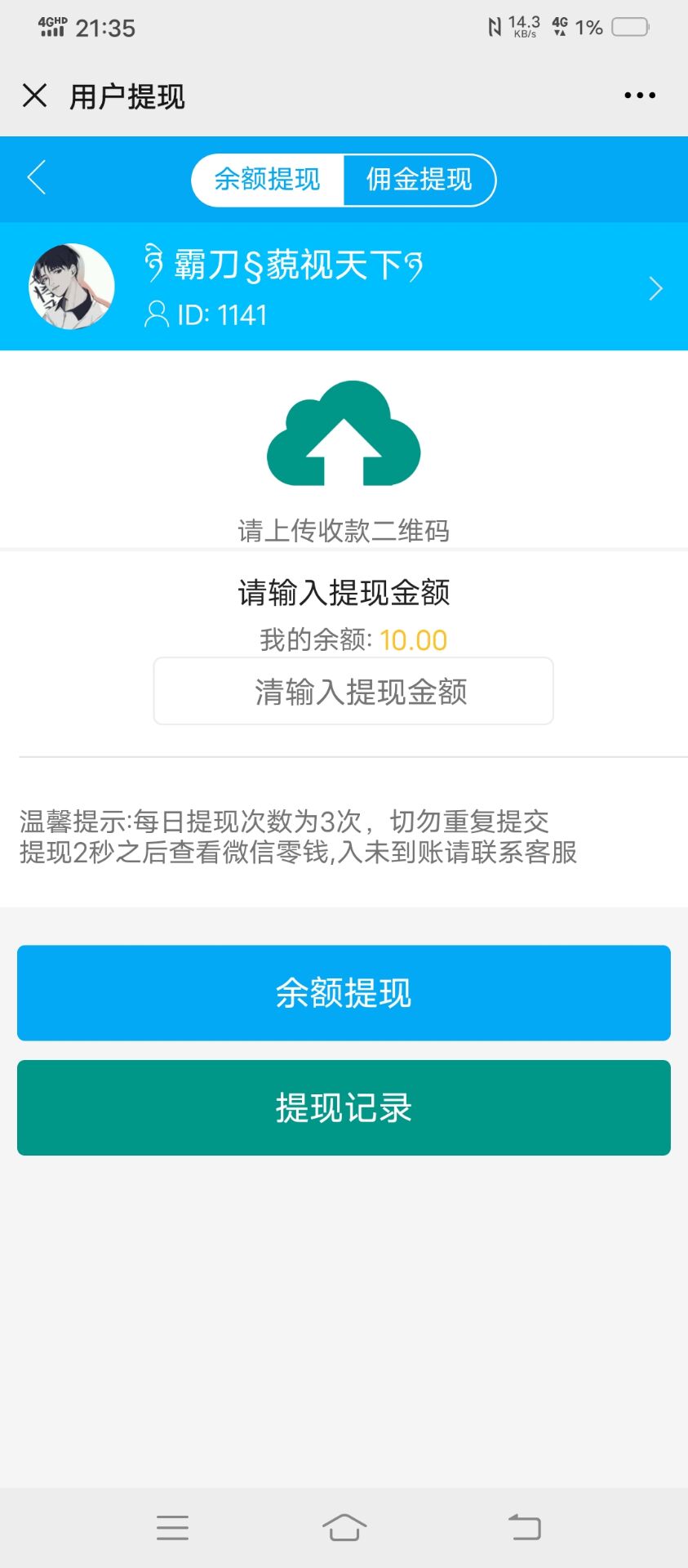Image resolution: width=688 pixels, height=1568 pixels.
Task: Close the 用户提现 page
Action: [35, 96]
